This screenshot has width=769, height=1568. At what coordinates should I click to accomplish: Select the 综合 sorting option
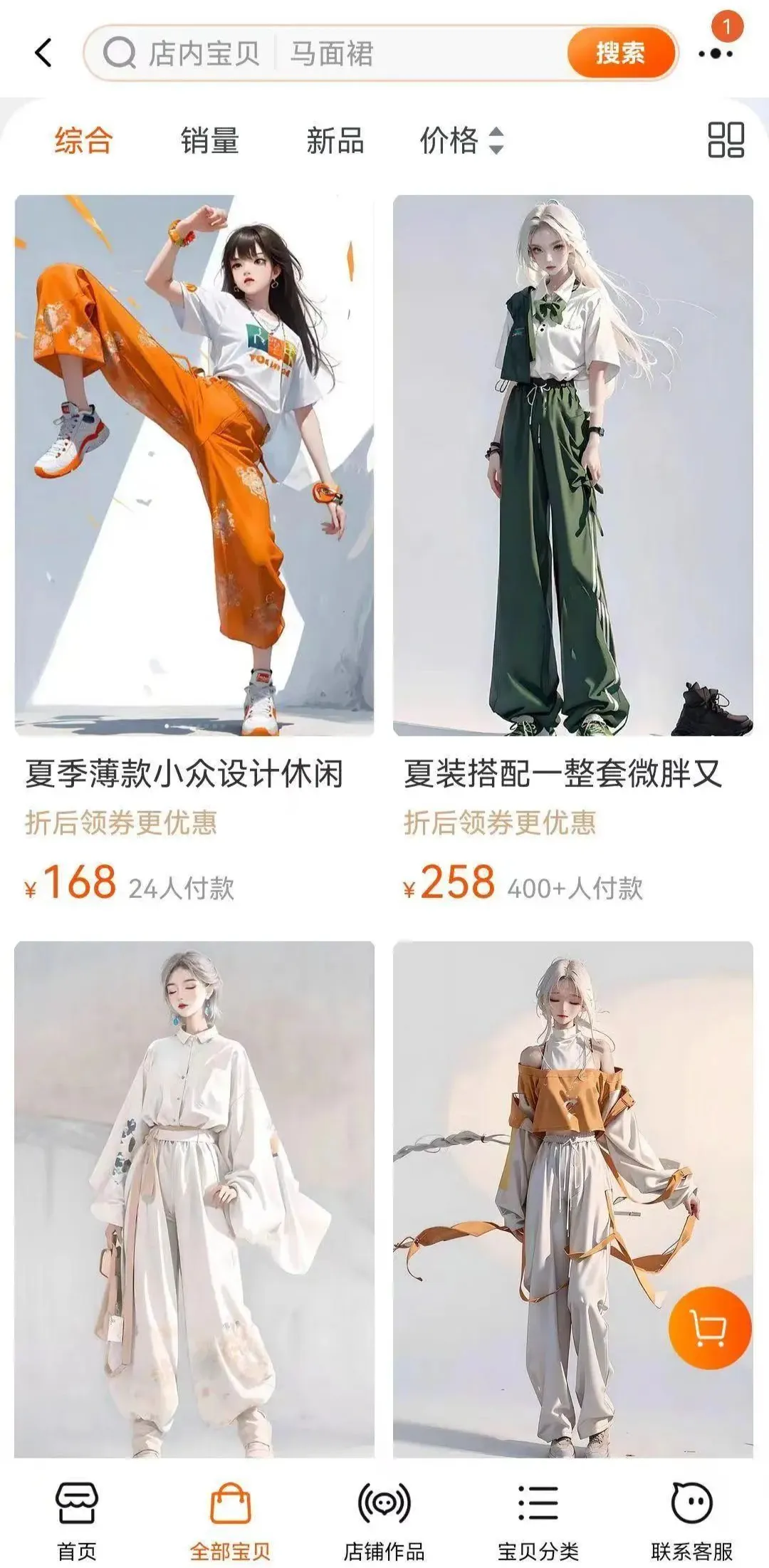(x=83, y=141)
